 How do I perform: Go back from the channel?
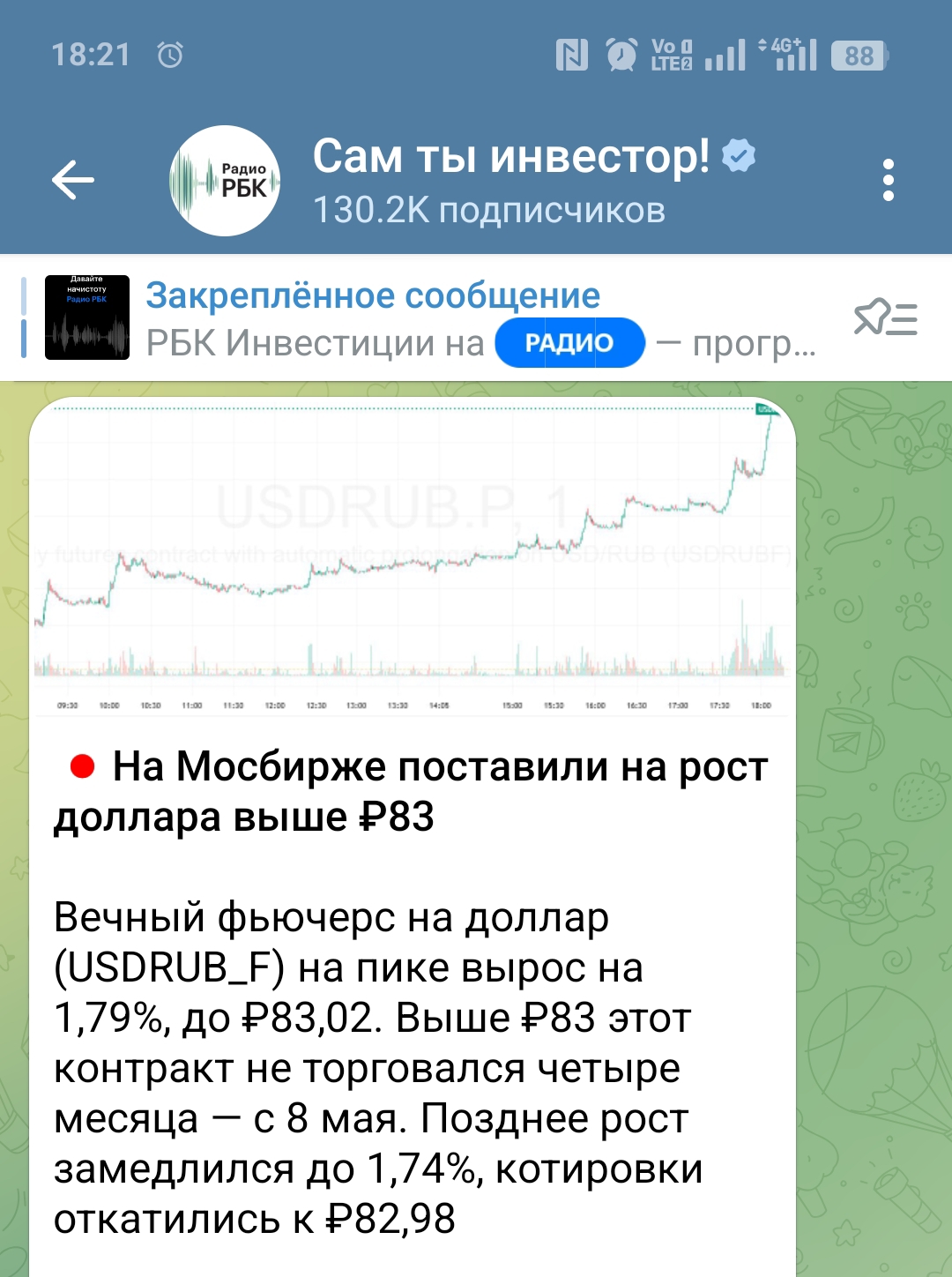(x=73, y=181)
